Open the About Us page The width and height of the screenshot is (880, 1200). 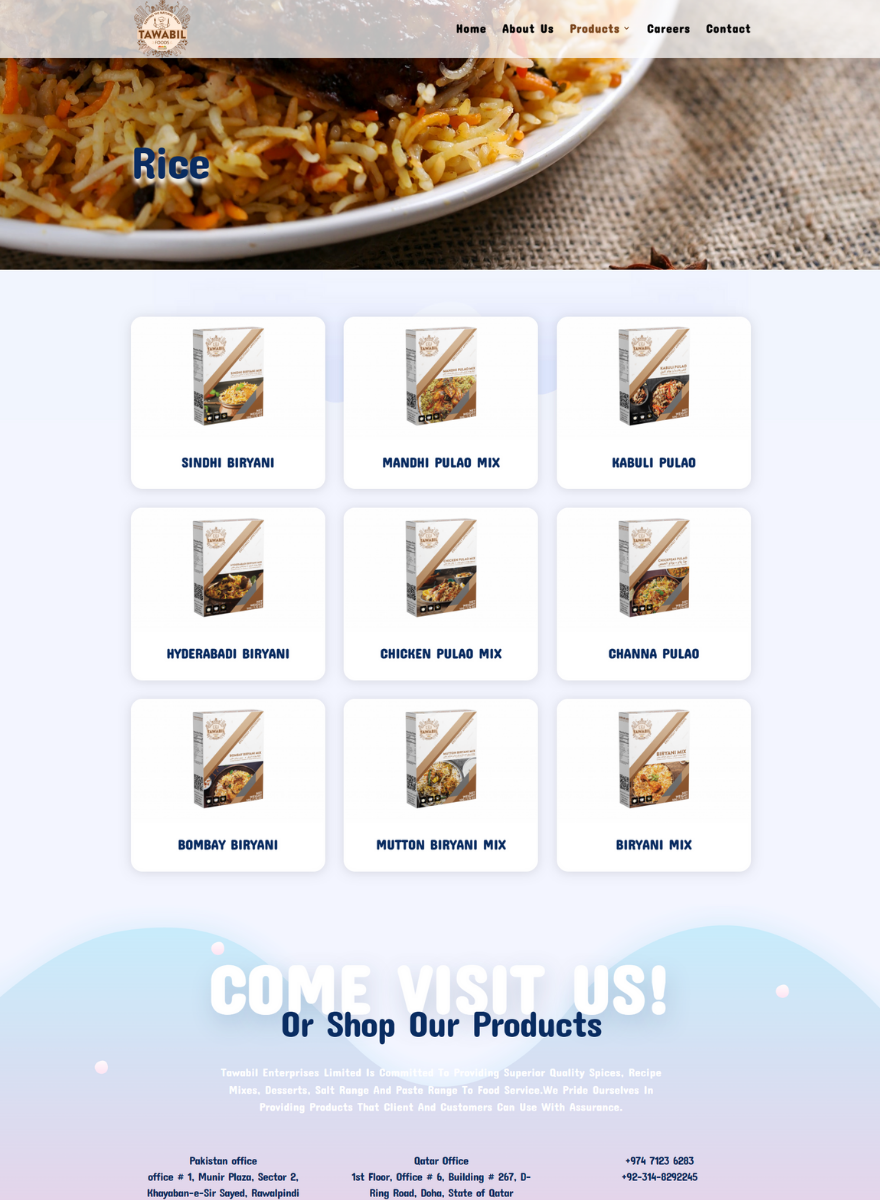[x=527, y=29]
